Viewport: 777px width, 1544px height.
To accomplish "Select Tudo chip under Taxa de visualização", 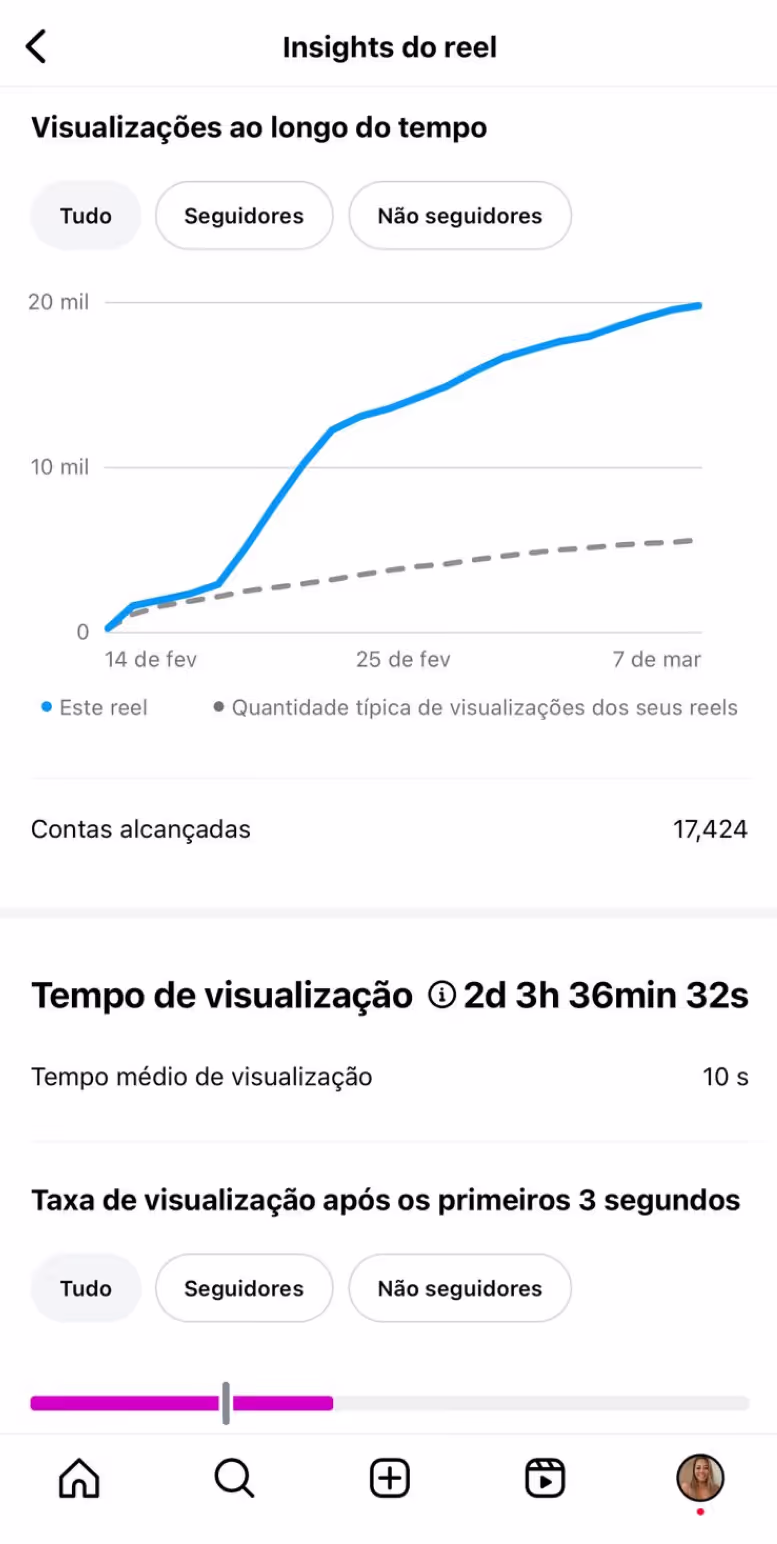I will click(86, 1288).
